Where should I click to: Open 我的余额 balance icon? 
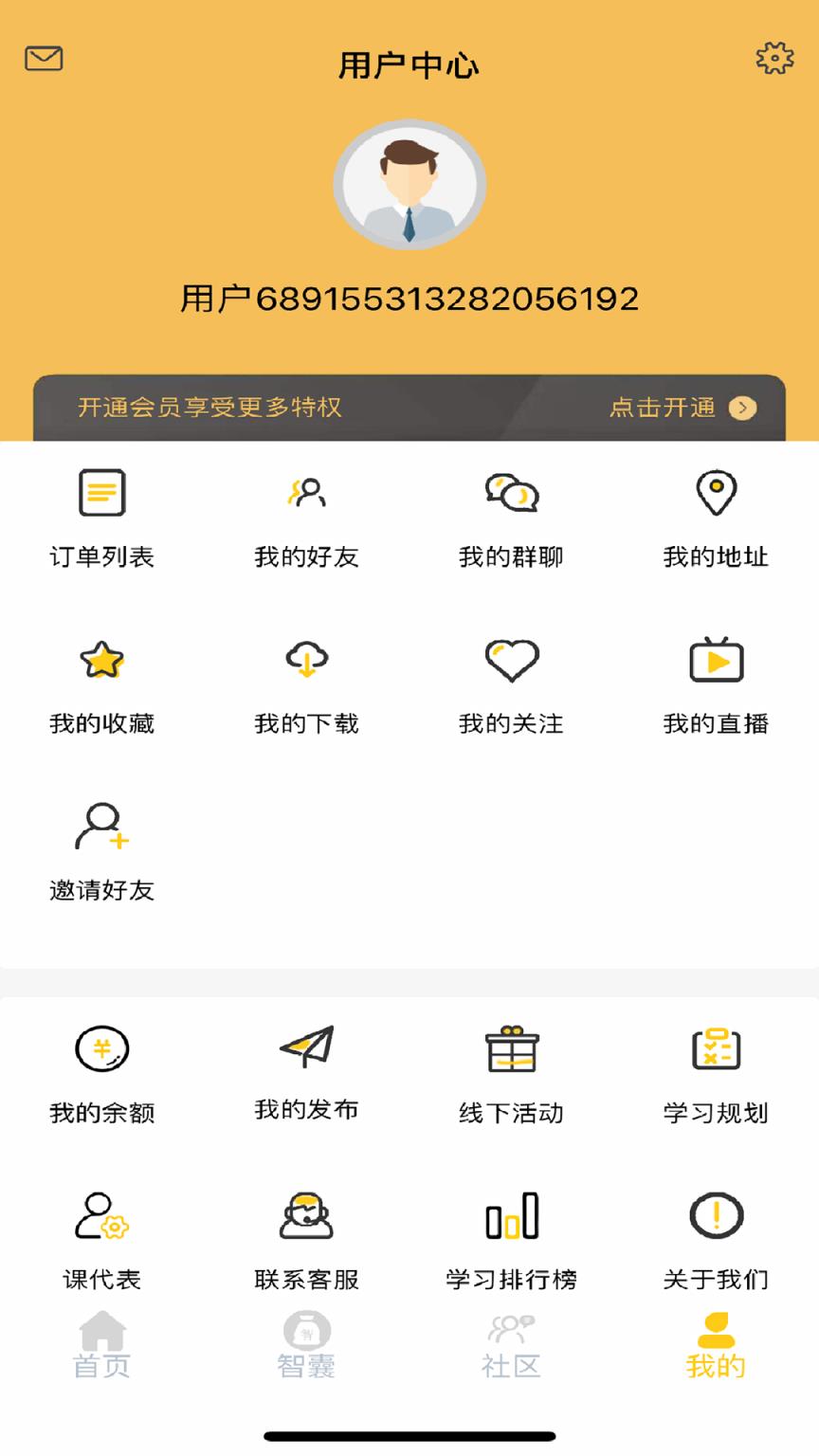coord(101,1048)
